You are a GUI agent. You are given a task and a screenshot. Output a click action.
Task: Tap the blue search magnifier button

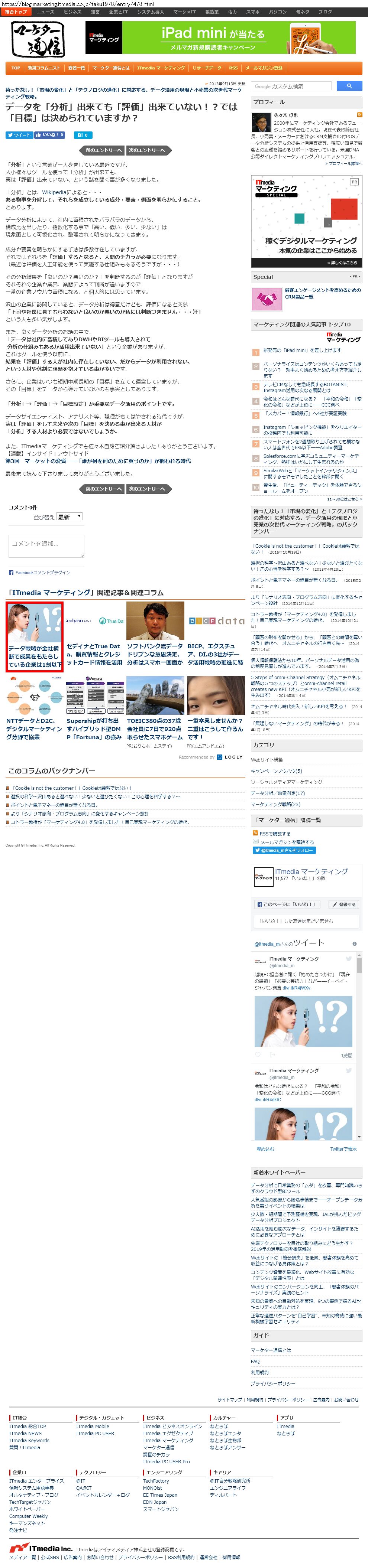[349, 87]
